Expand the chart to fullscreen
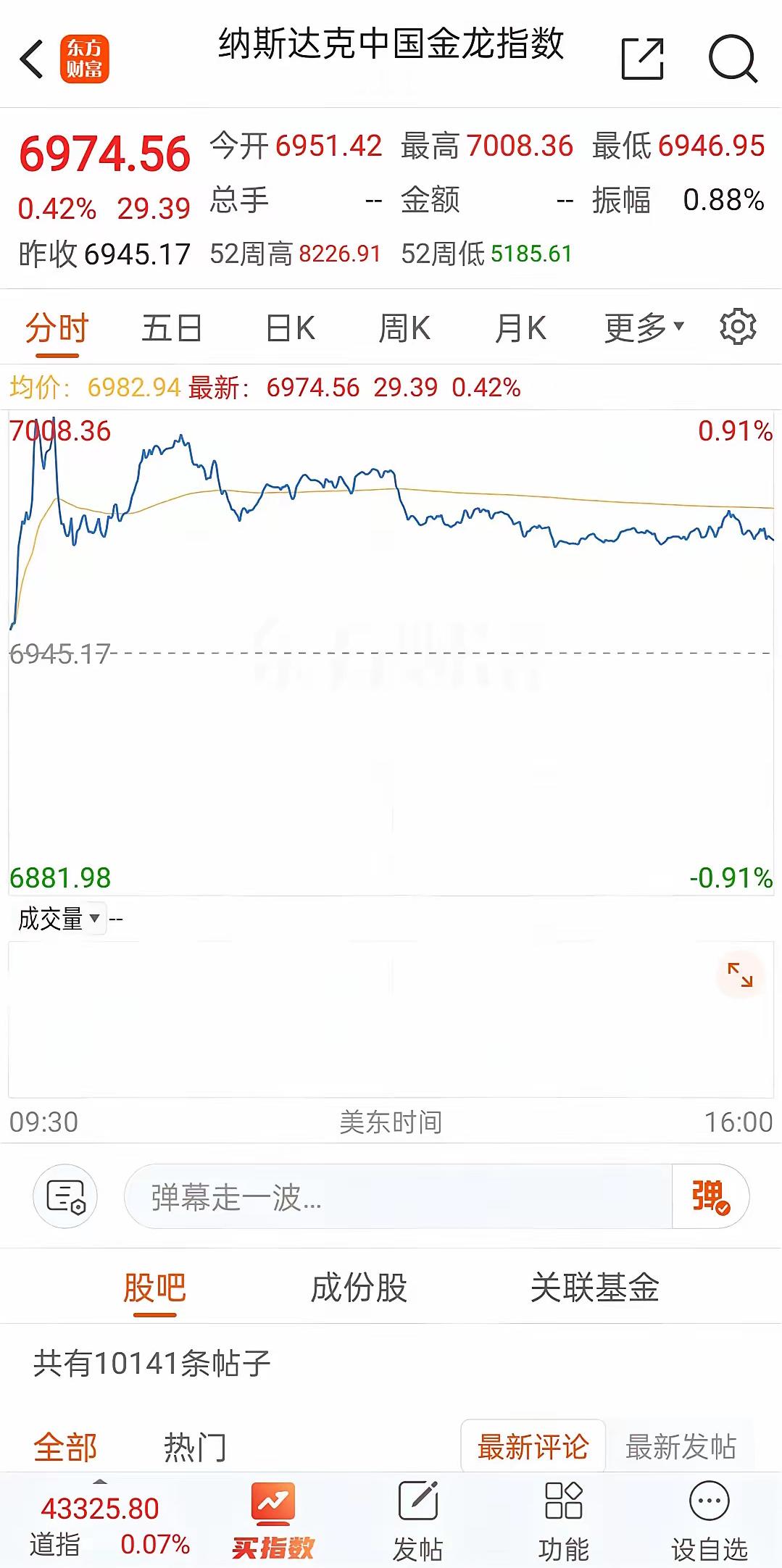782x1568 pixels. coord(740,975)
